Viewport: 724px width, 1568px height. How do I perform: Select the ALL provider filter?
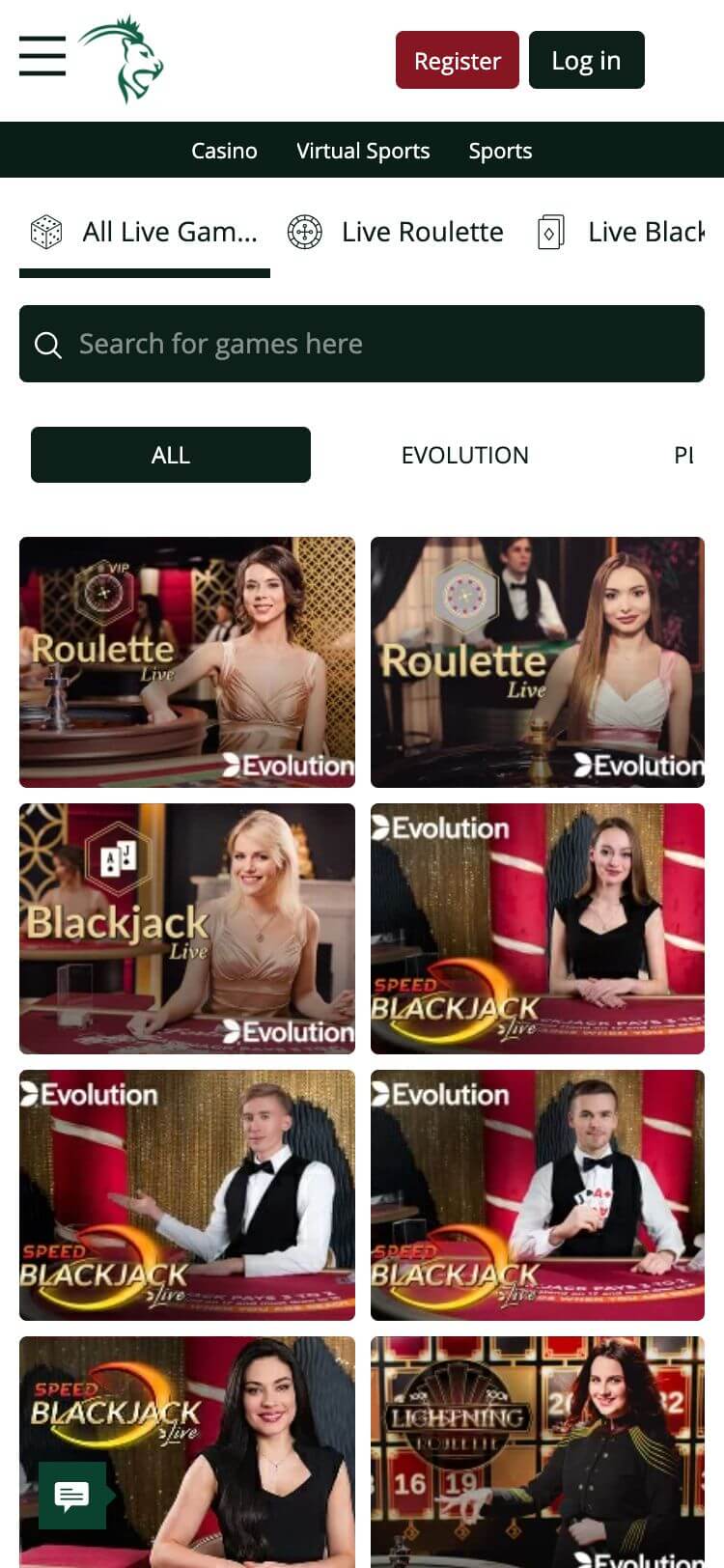[x=171, y=455]
